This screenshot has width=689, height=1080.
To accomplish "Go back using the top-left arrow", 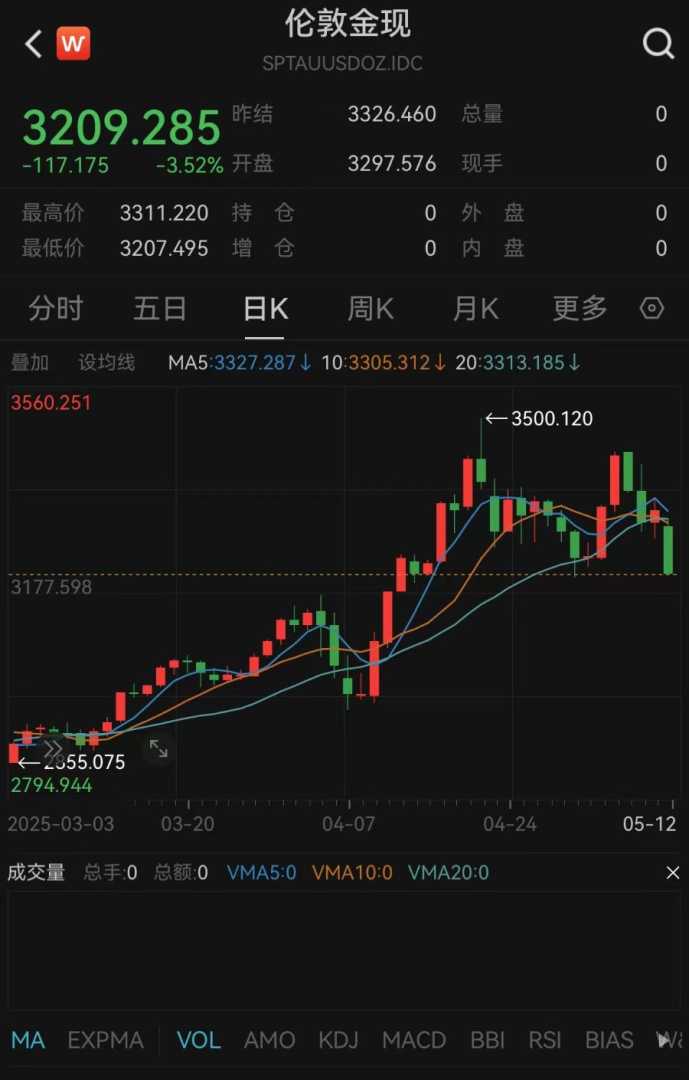I will [33, 44].
